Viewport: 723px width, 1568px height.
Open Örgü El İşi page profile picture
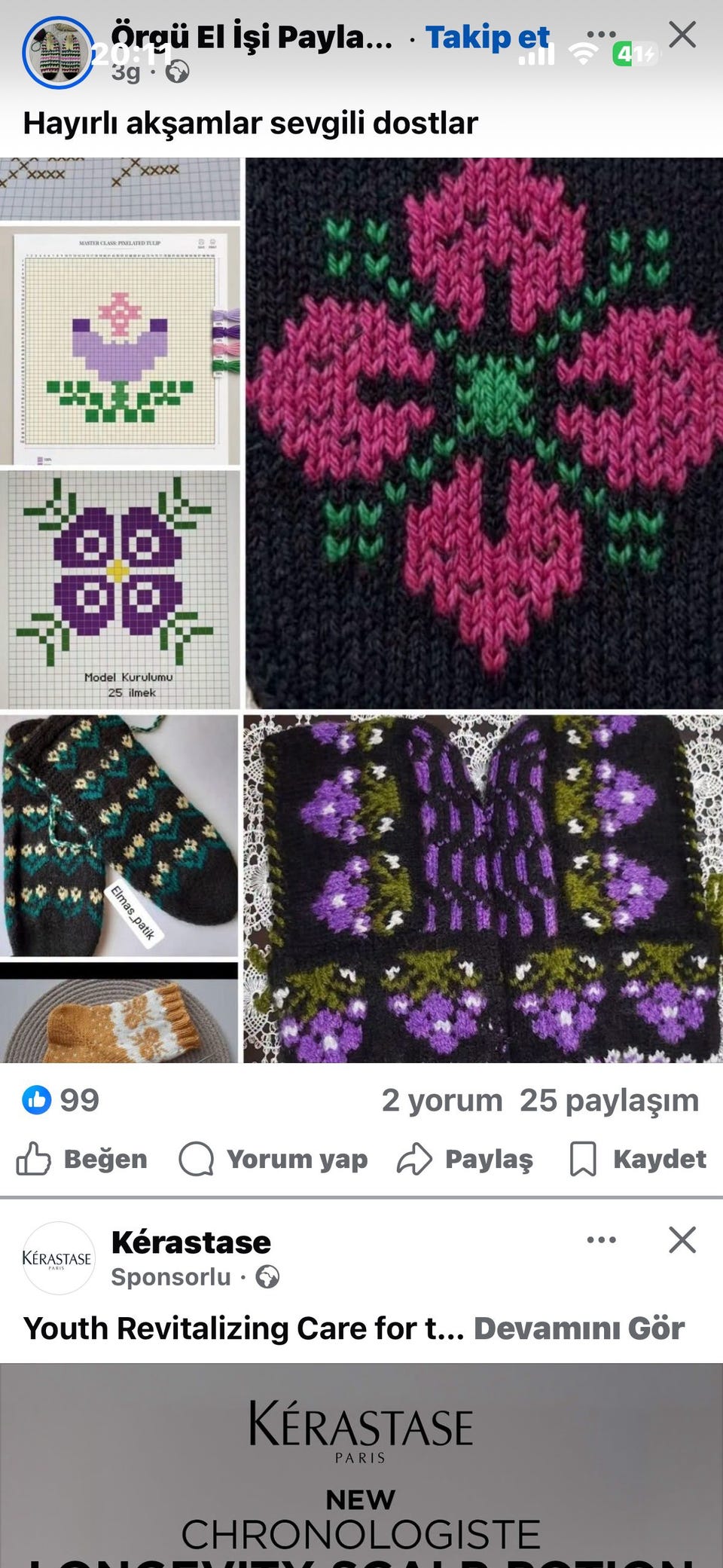point(58,52)
